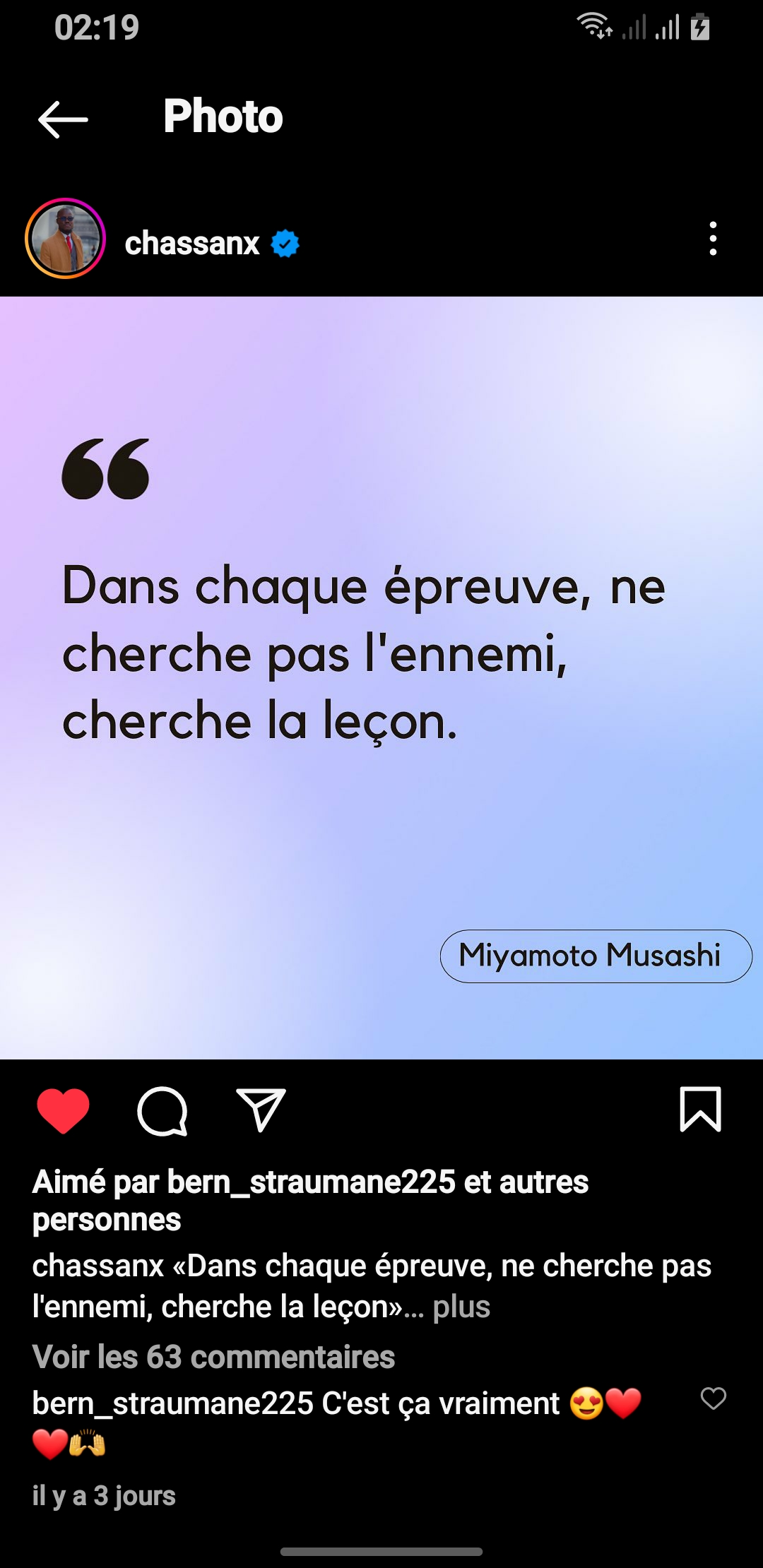The height and width of the screenshot is (1568, 763).
Task: Open the chassanx username profile link
Action: [x=192, y=243]
